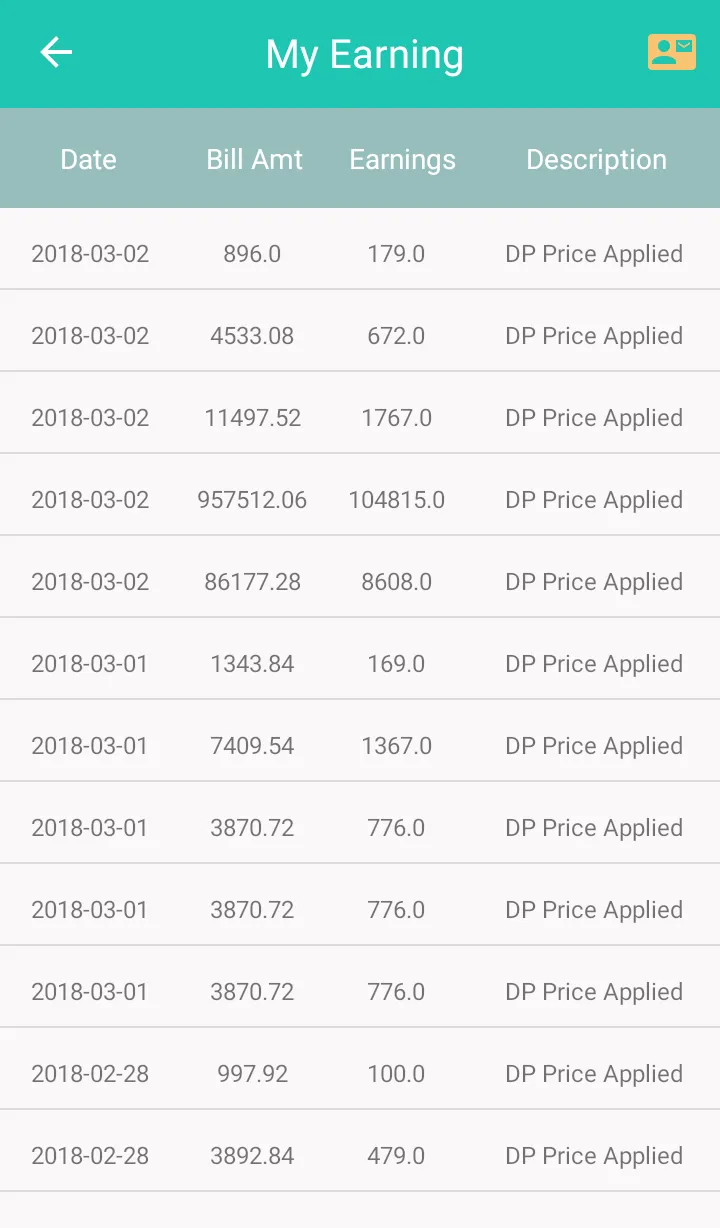The height and width of the screenshot is (1228, 720).
Task: Select the earning row with amount 896.0
Action: [360, 253]
